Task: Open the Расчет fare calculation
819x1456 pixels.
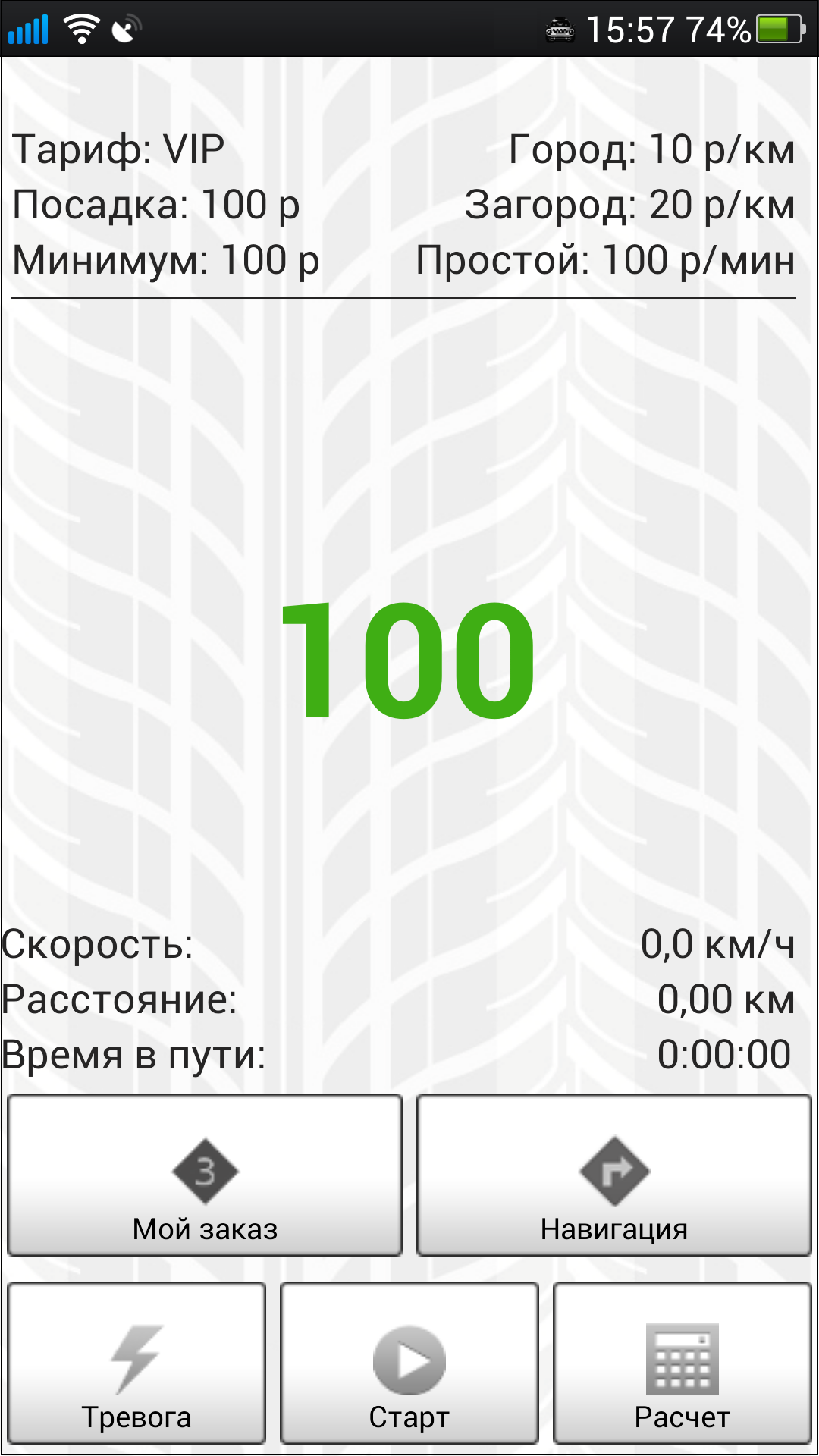Action: pyautogui.click(x=682, y=1363)
